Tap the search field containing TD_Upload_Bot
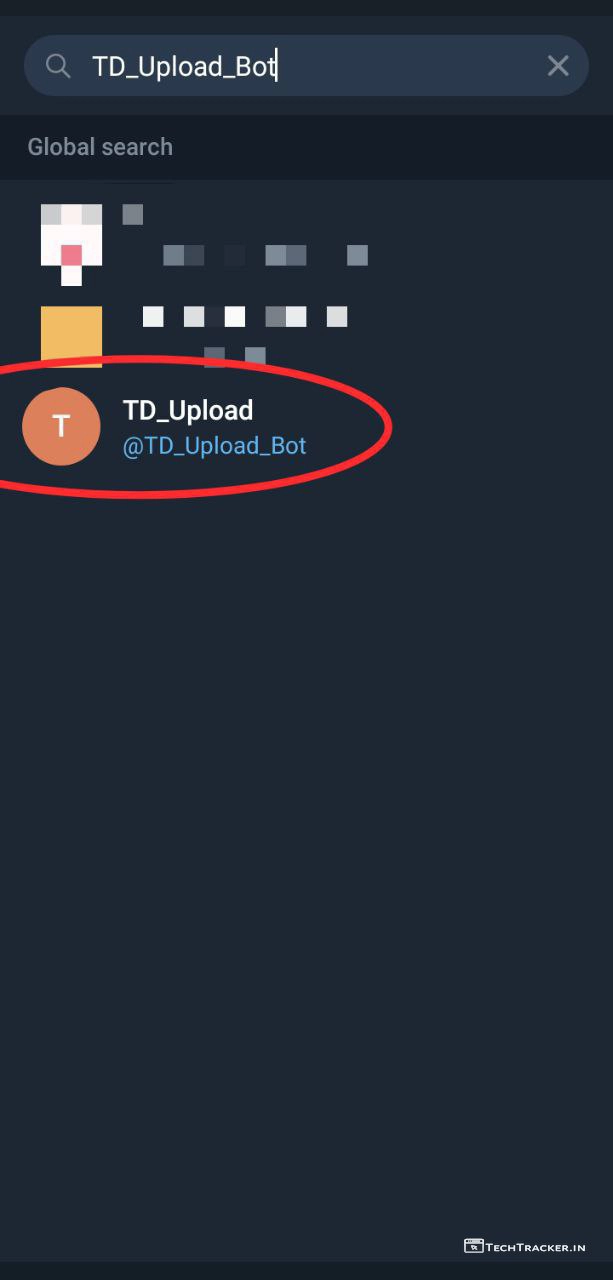Viewport: 613px width, 1280px height. 300,66
